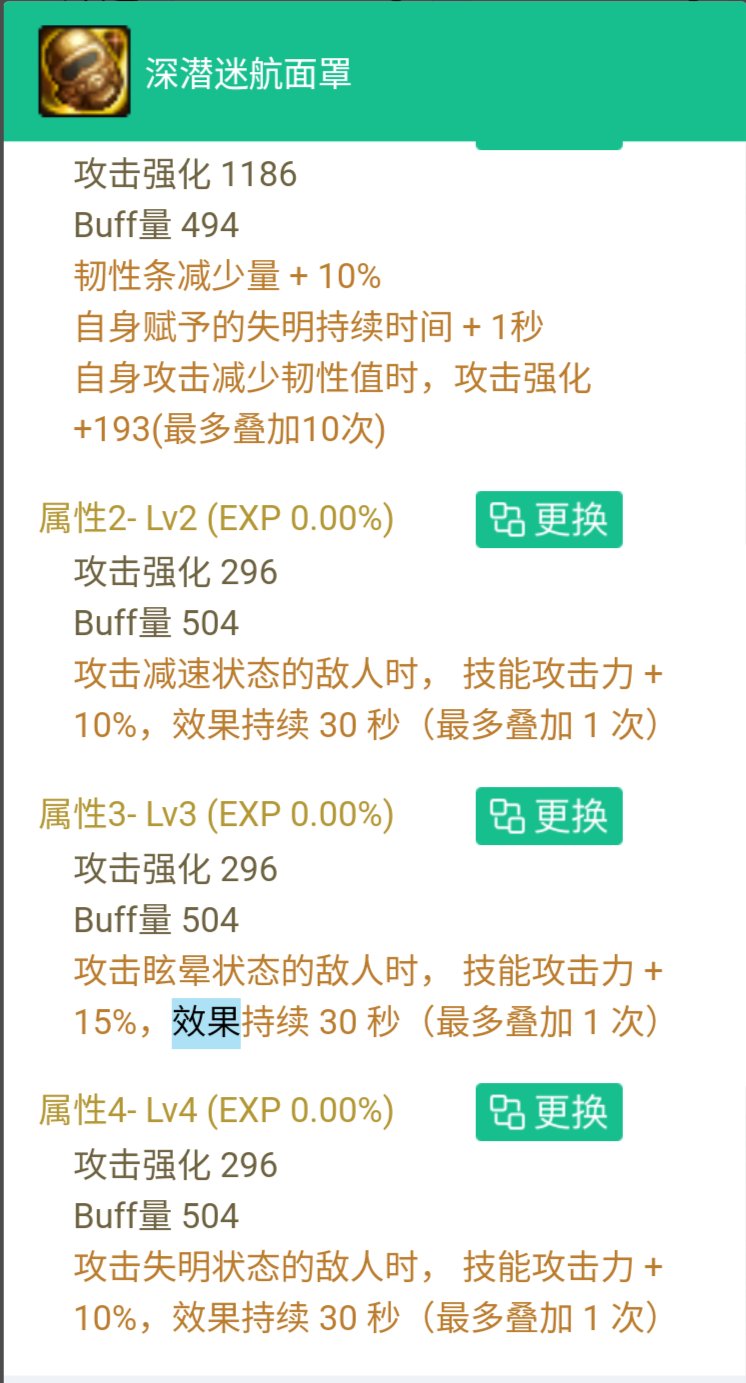
Task: Select 更换 next to 属性4
Action: (548, 1111)
